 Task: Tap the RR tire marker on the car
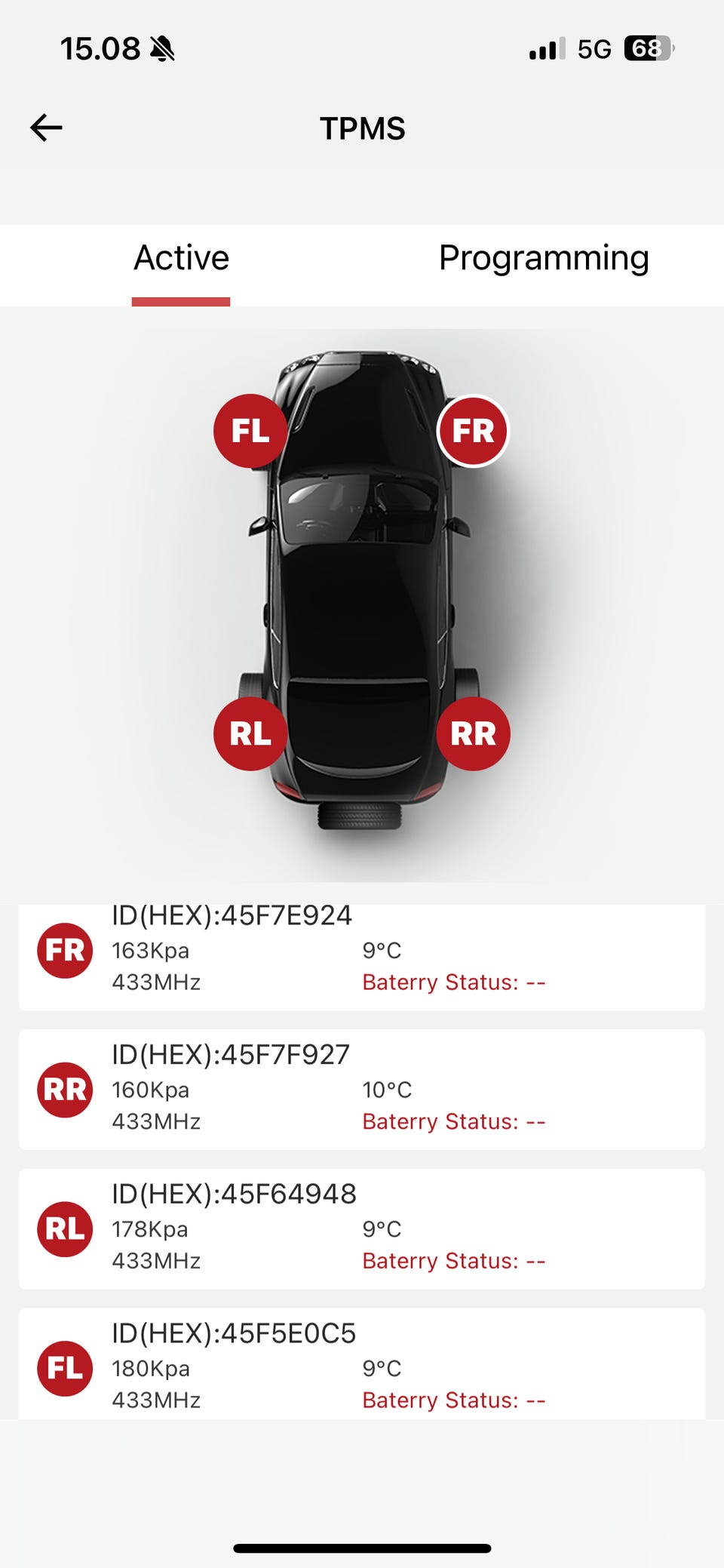(473, 733)
